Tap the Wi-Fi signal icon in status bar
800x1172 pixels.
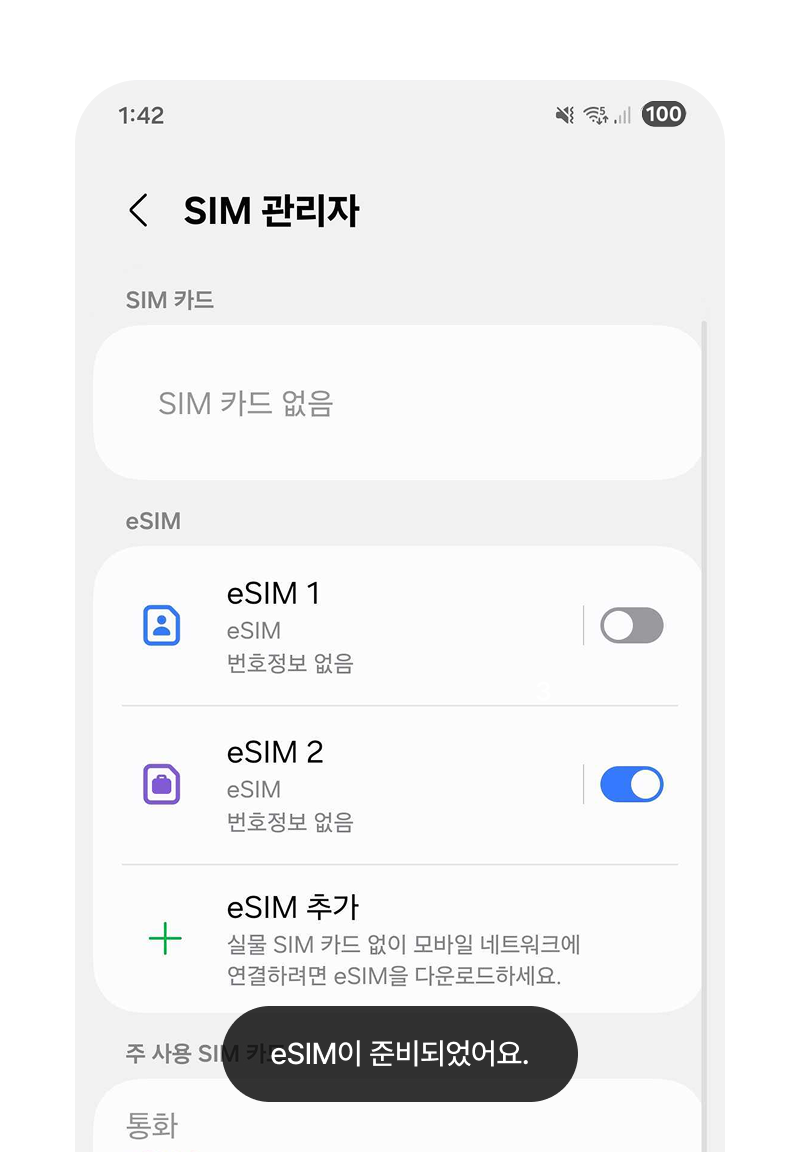pos(597,115)
